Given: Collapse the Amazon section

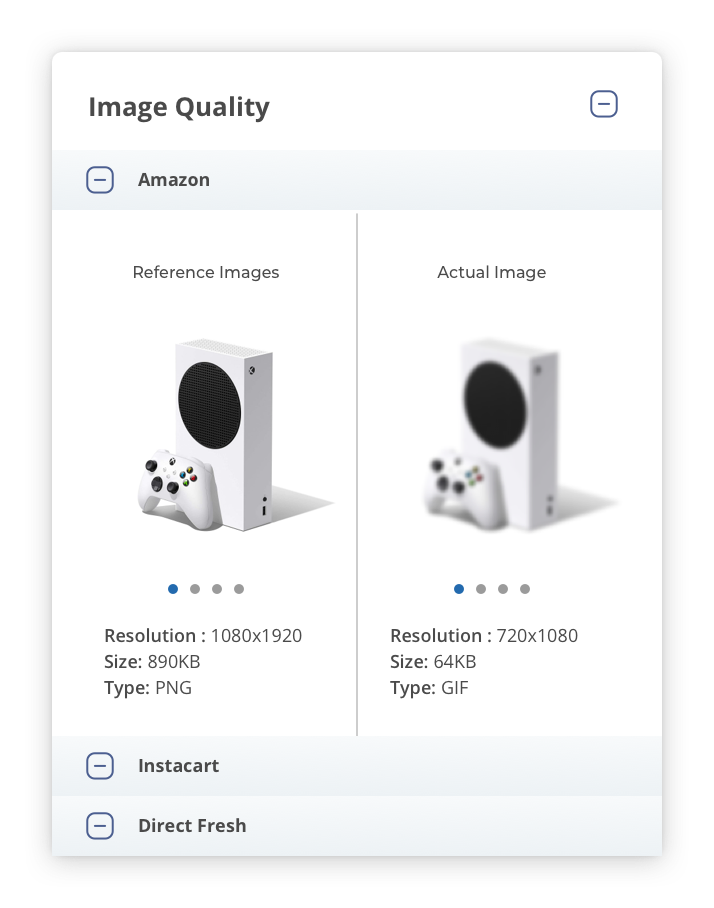Looking at the screenshot, I should [100, 180].
